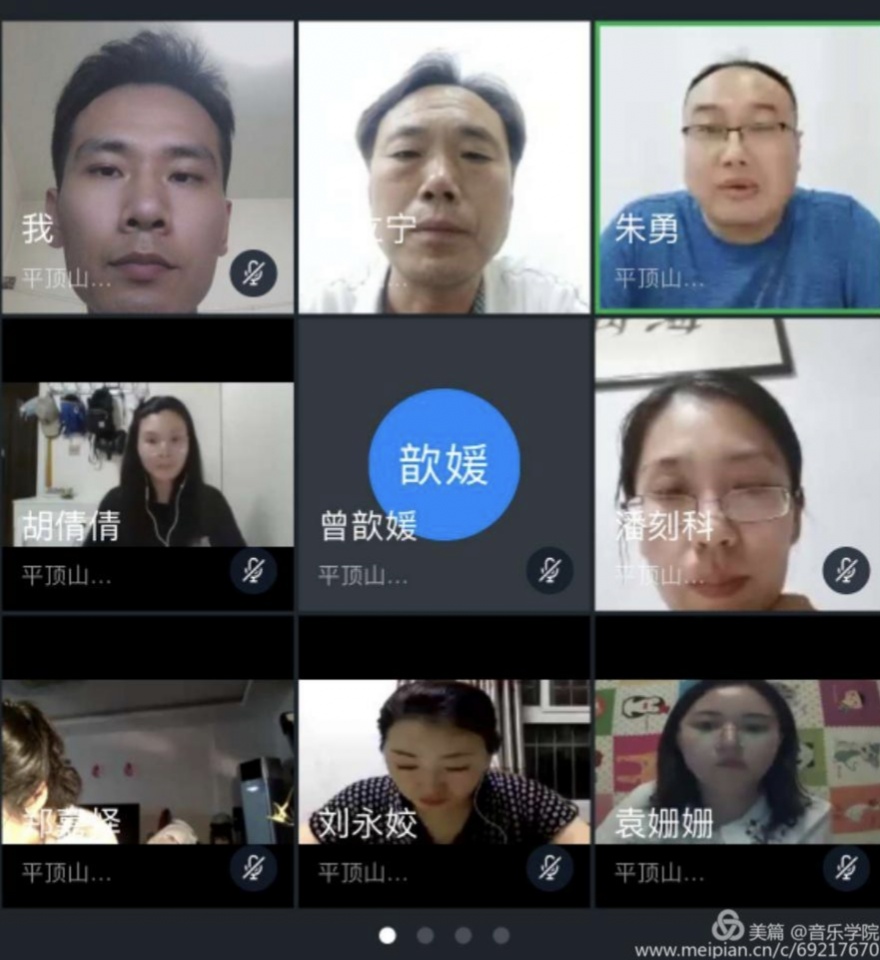Select 胡倩倩's video tile
880x960 pixels.
coord(148,465)
